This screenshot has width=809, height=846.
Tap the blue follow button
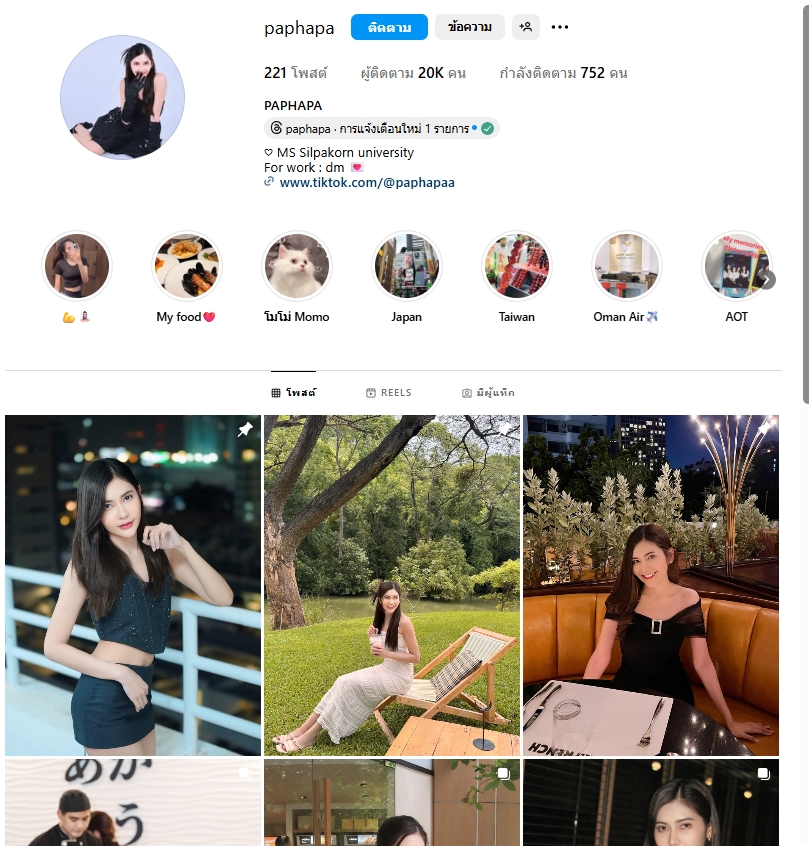pos(389,27)
